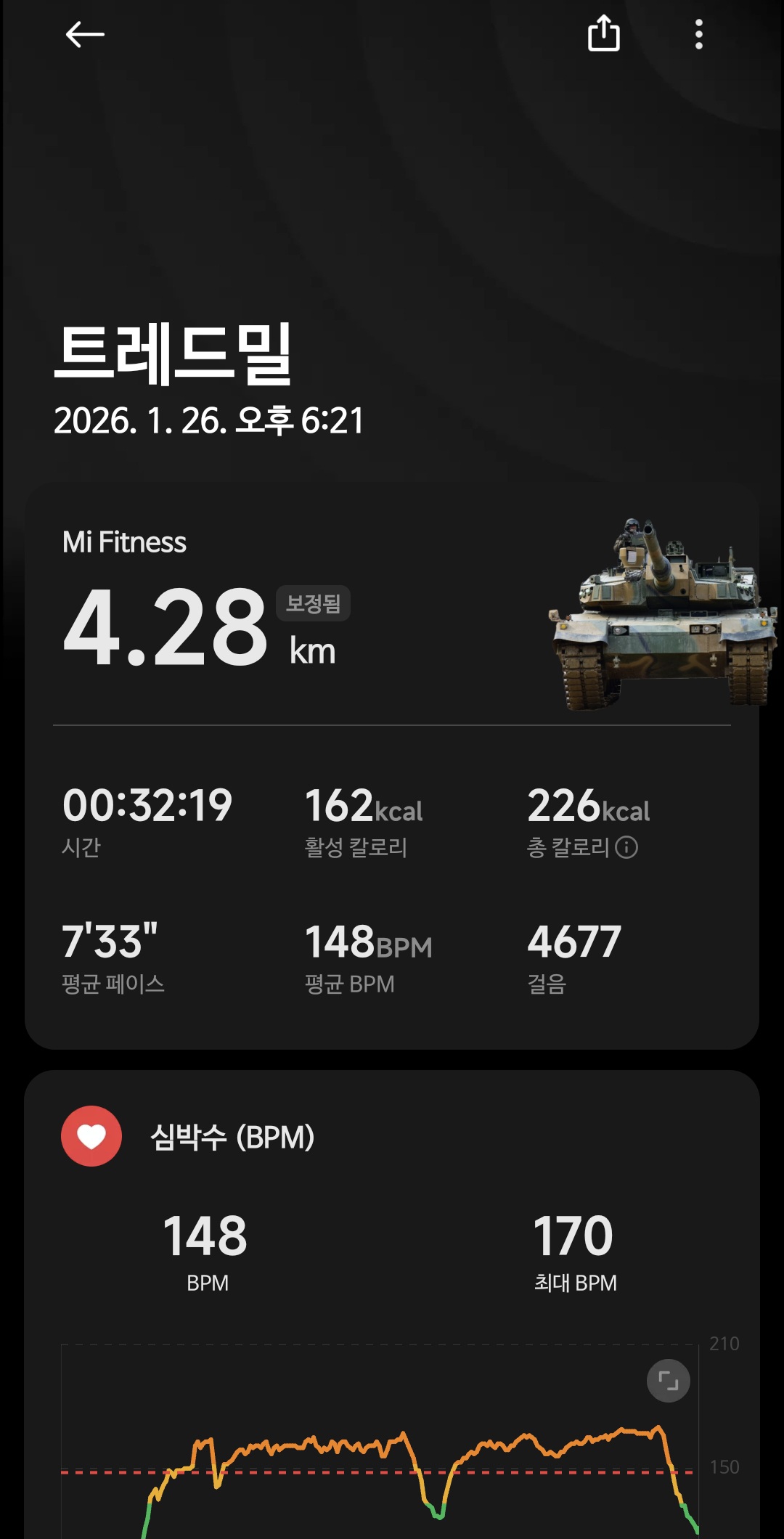Show info about 총 칼로리
Screen dimensions: 784x1539
[626, 847]
